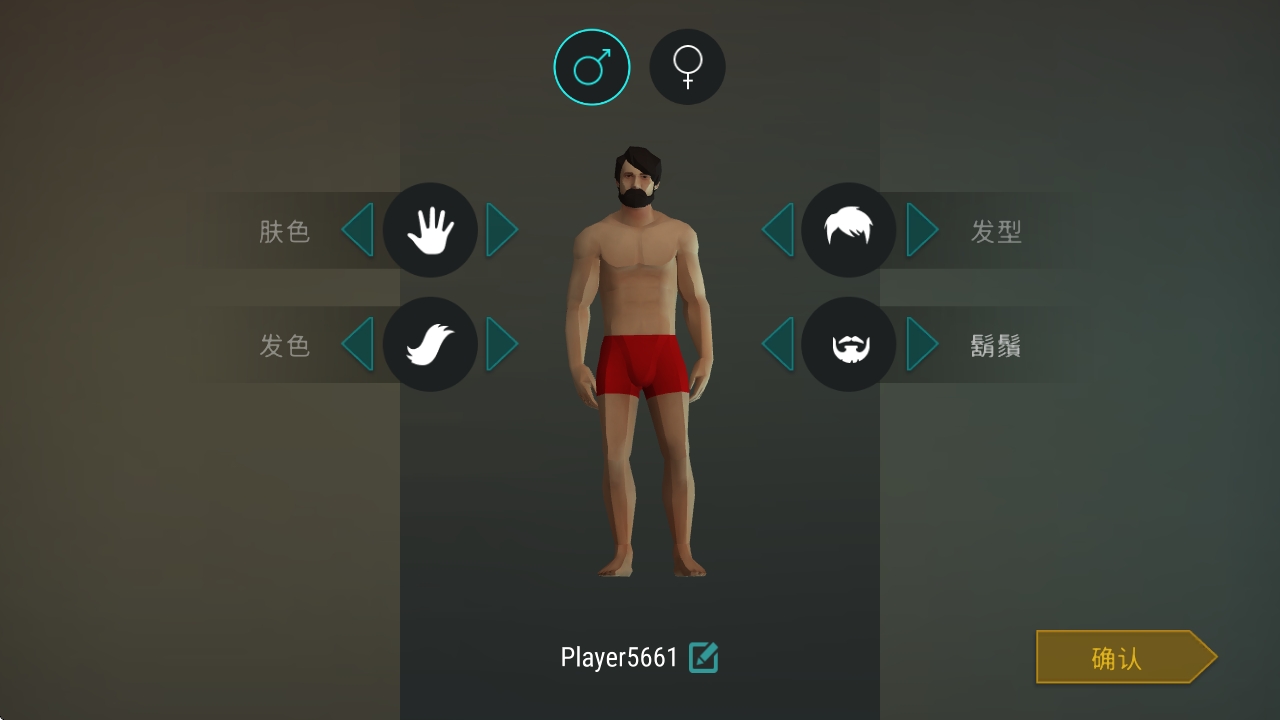This screenshot has width=1280, height=720.
Task: Select the male gender symbol
Action: (x=592, y=68)
